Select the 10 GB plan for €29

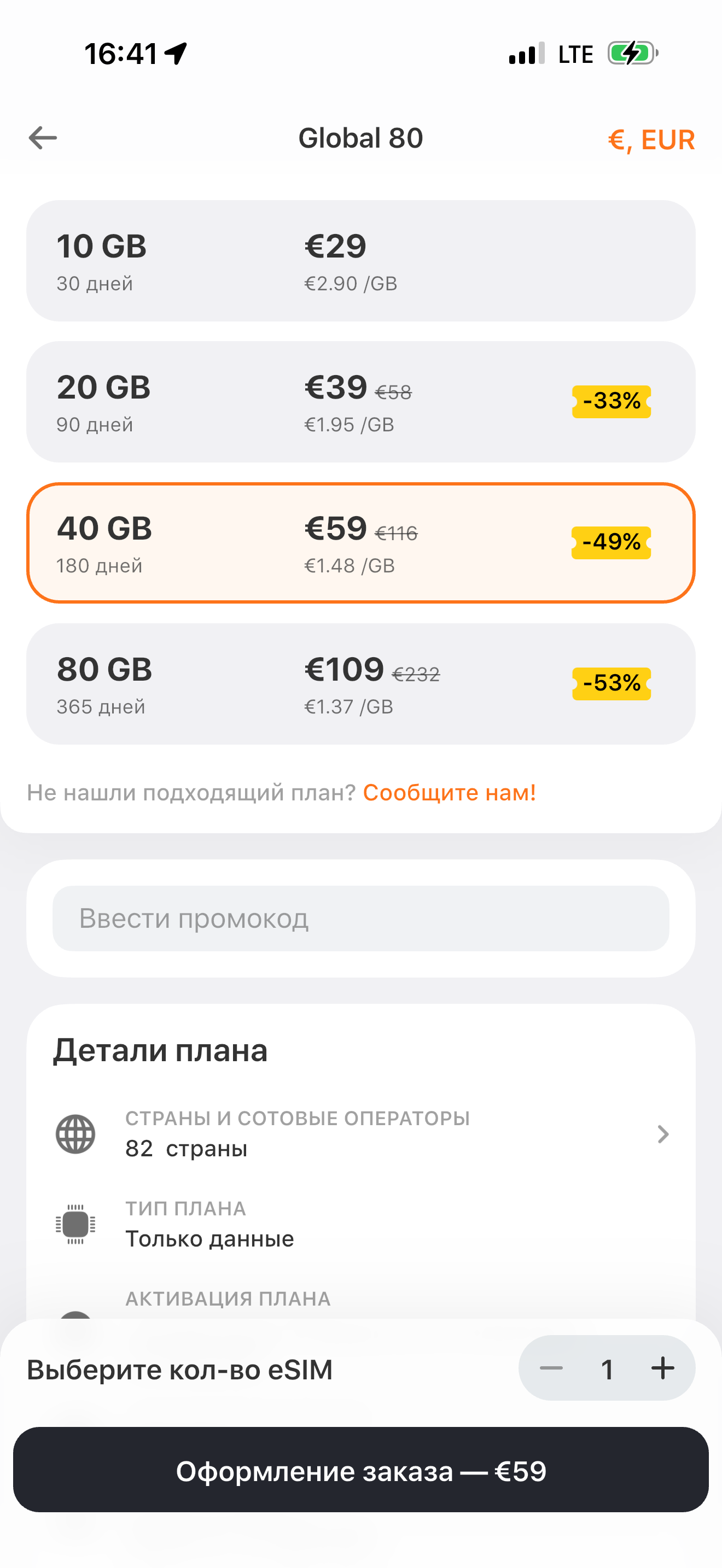(x=360, y=261)
